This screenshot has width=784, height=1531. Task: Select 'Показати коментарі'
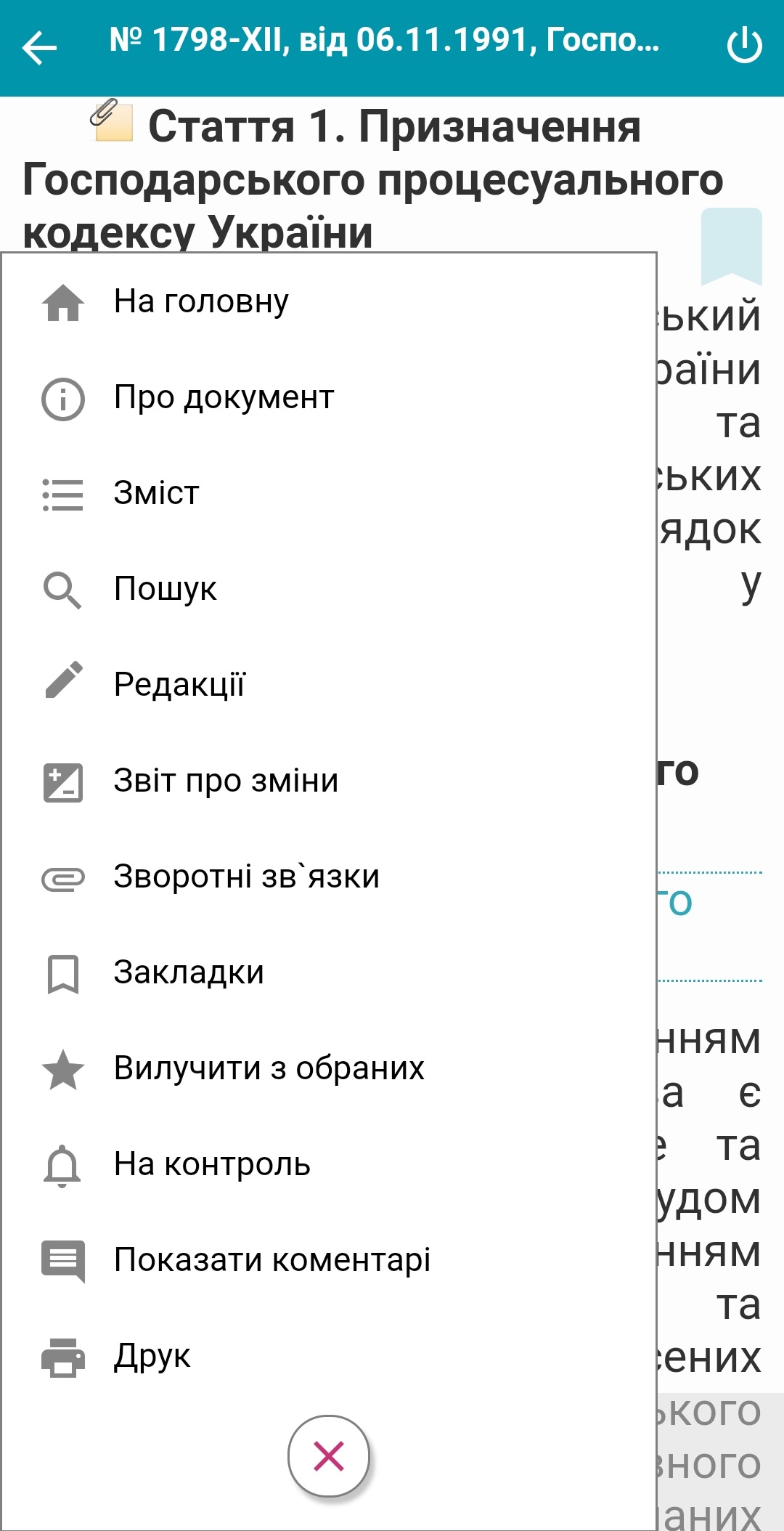tap(329, 1260)
